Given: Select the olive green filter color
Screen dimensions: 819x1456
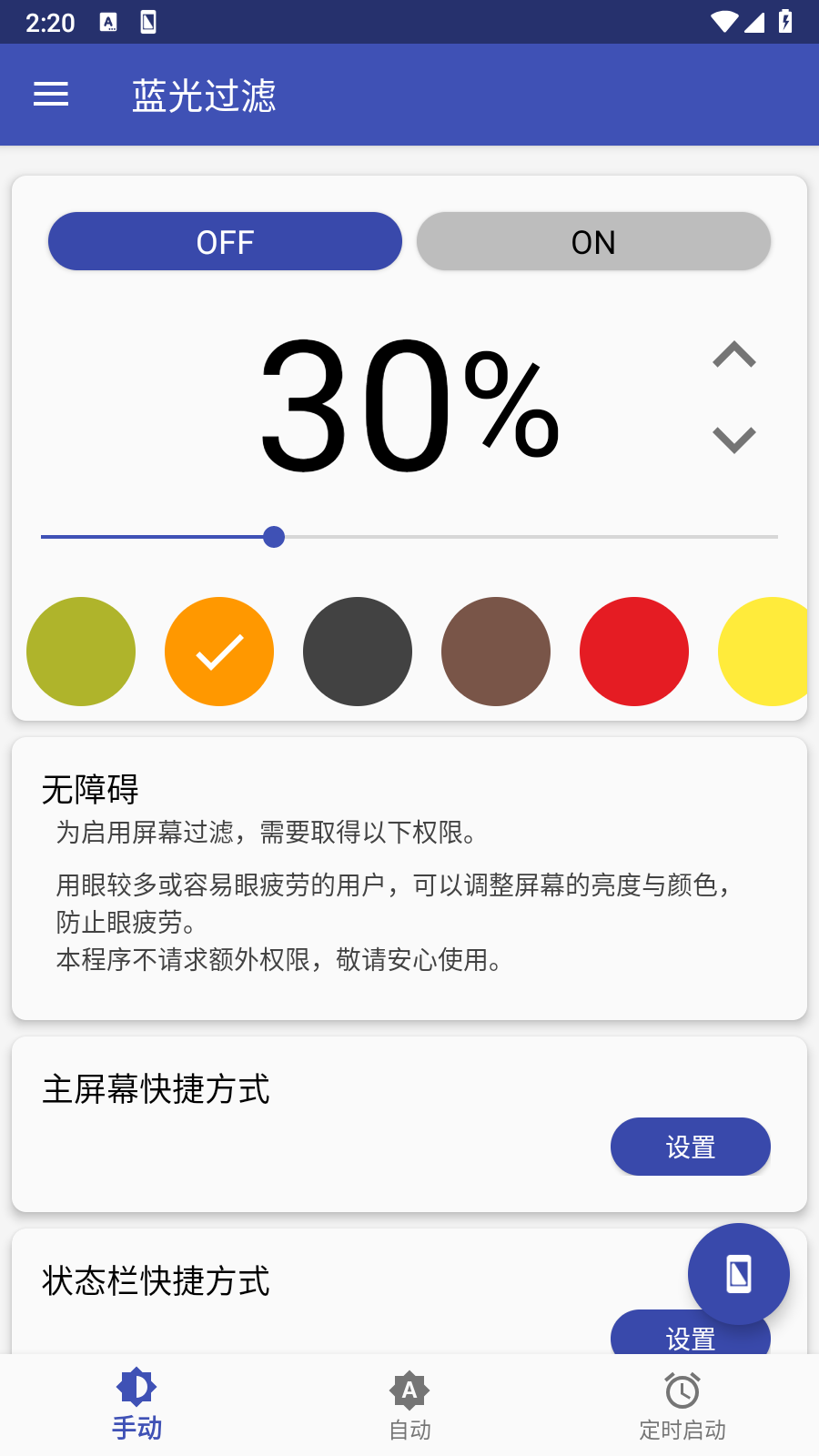Looking at the screenshot, I should pyautogui.click(x=81, y=652).
